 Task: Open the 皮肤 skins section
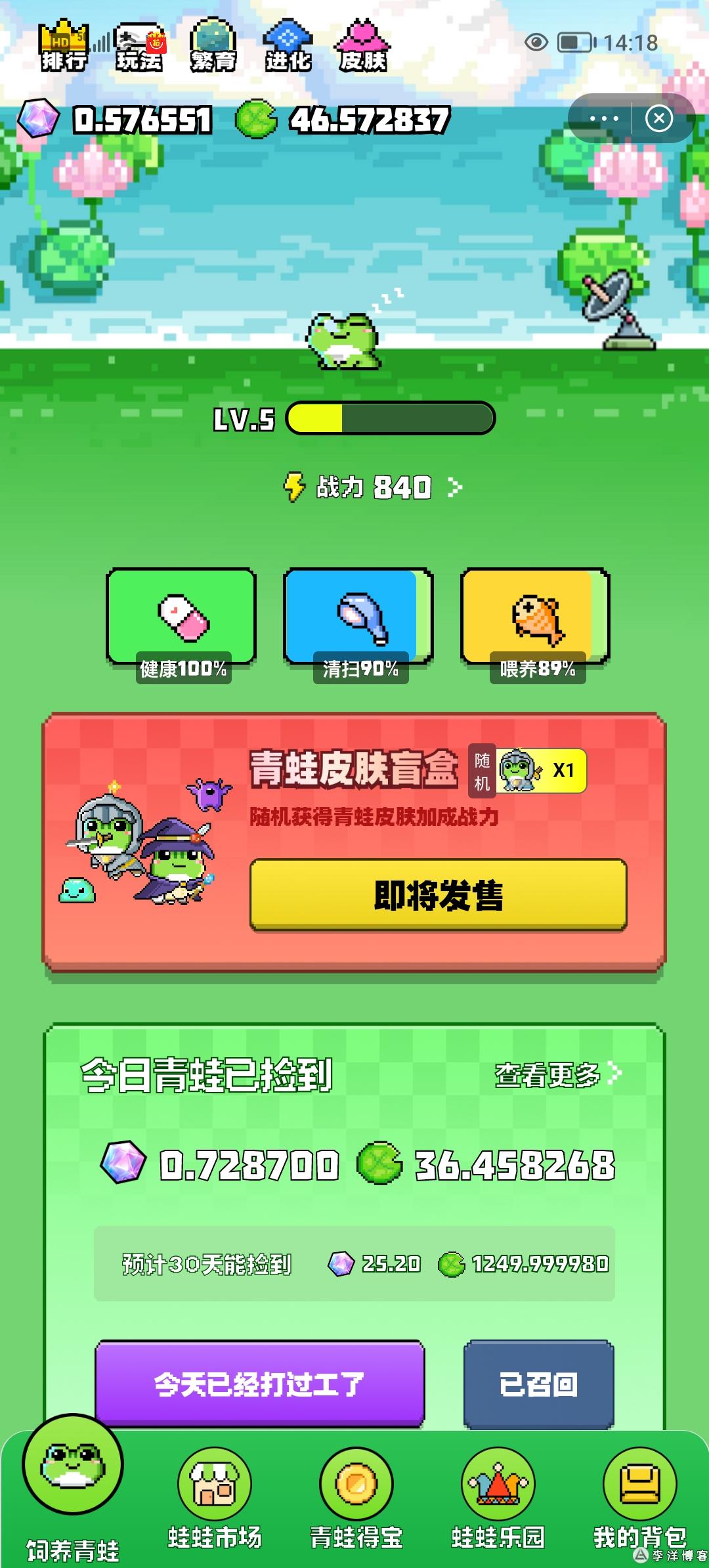click(362, 46)
